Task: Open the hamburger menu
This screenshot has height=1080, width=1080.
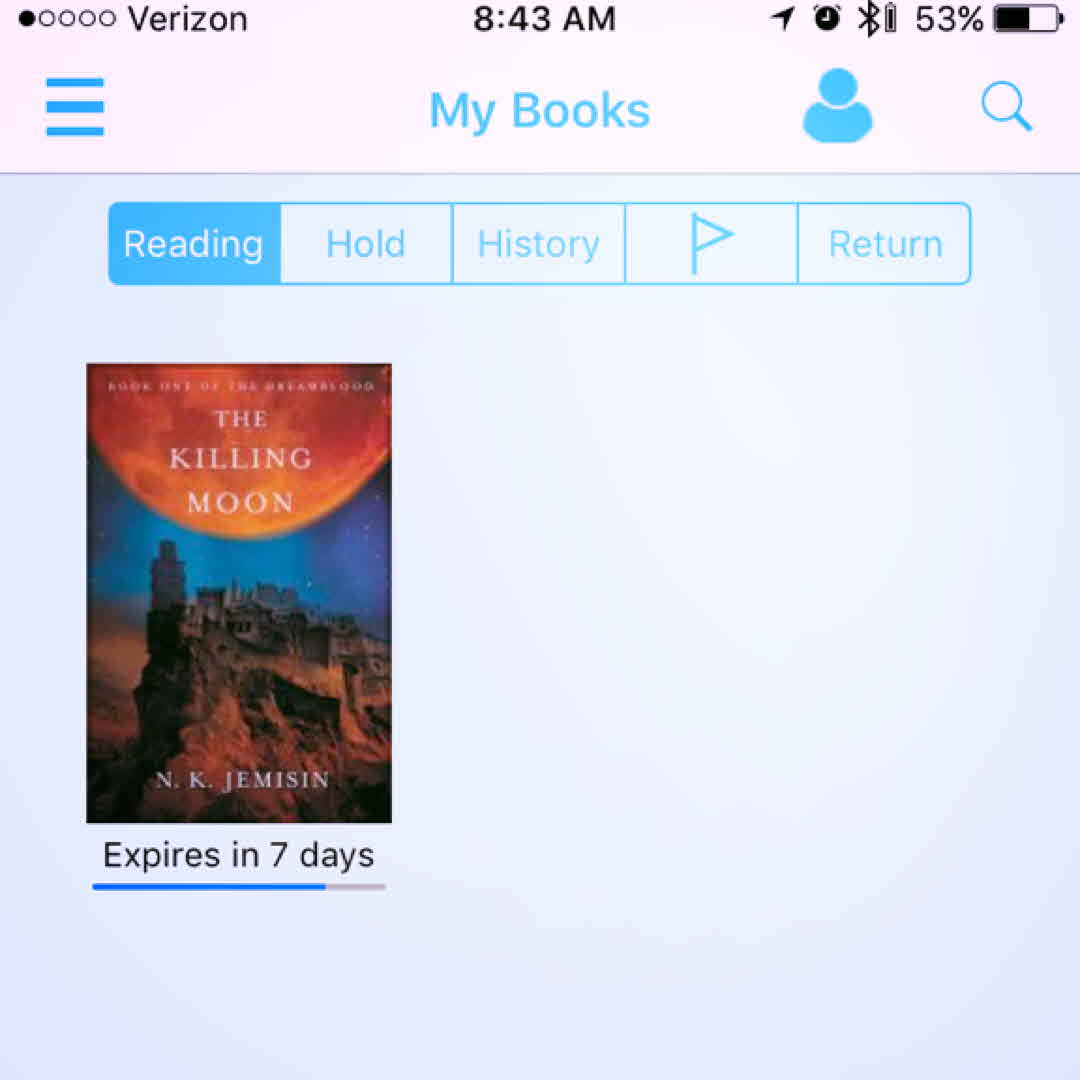Action: click(75, 107)
